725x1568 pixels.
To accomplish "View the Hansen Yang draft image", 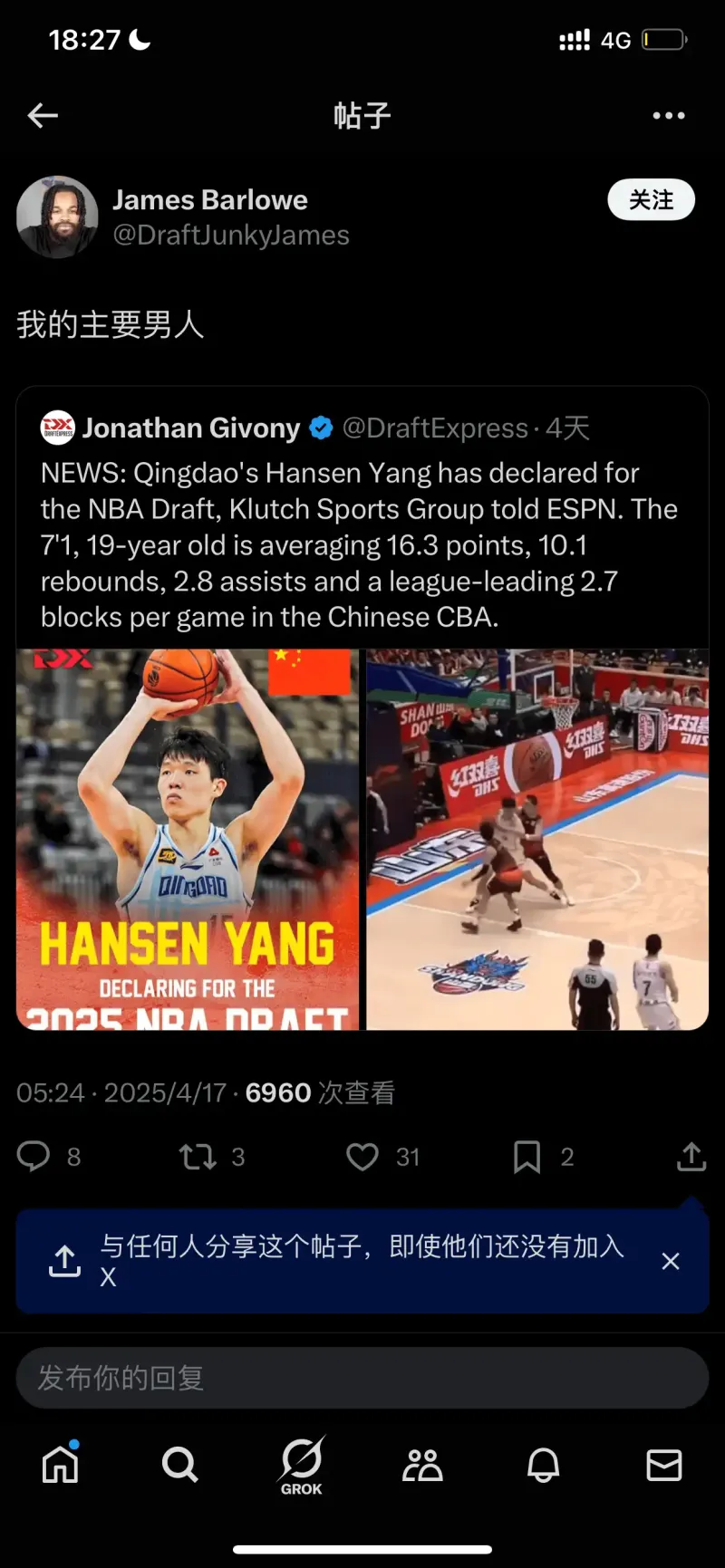I will coord(188,839).
